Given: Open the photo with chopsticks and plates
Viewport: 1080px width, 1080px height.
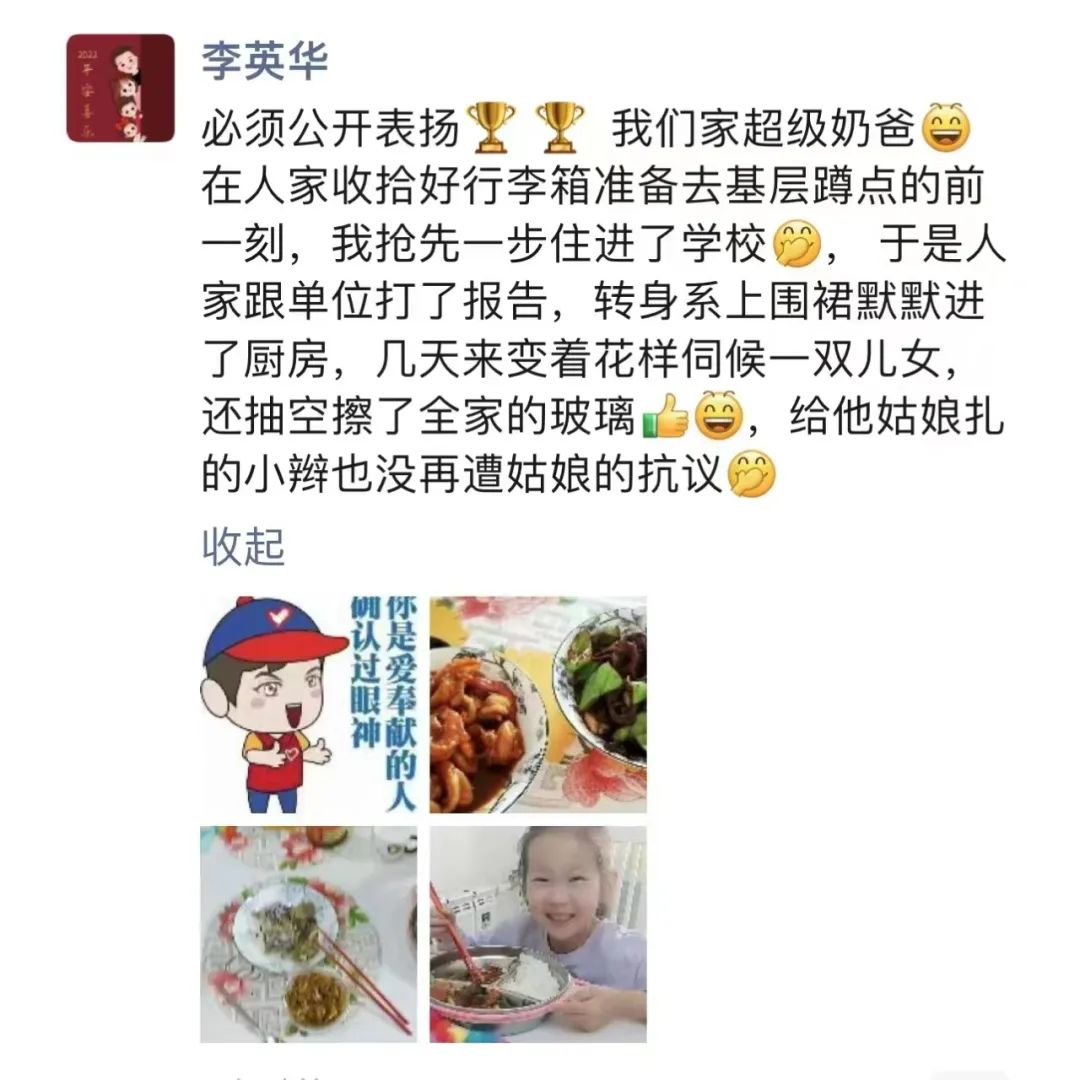Looking at the screenshot, I should (308, 934).
